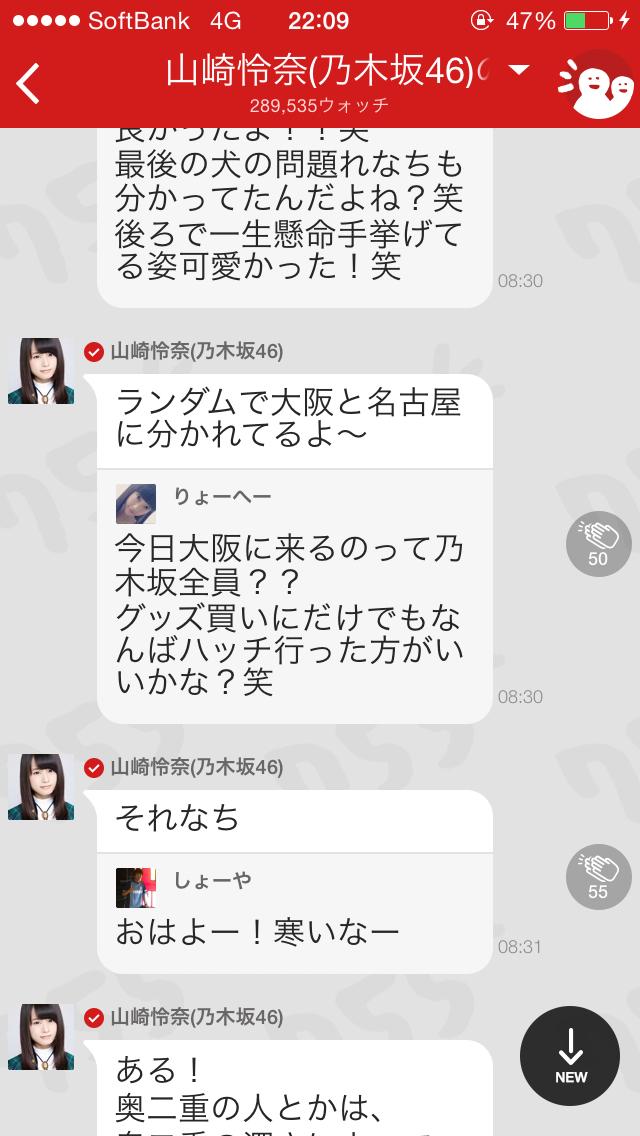Image resolution: width=640 pixels, height=1136 pixels.
Task: Jump to newest messages with NEW button
Action: coord(570,1056)
